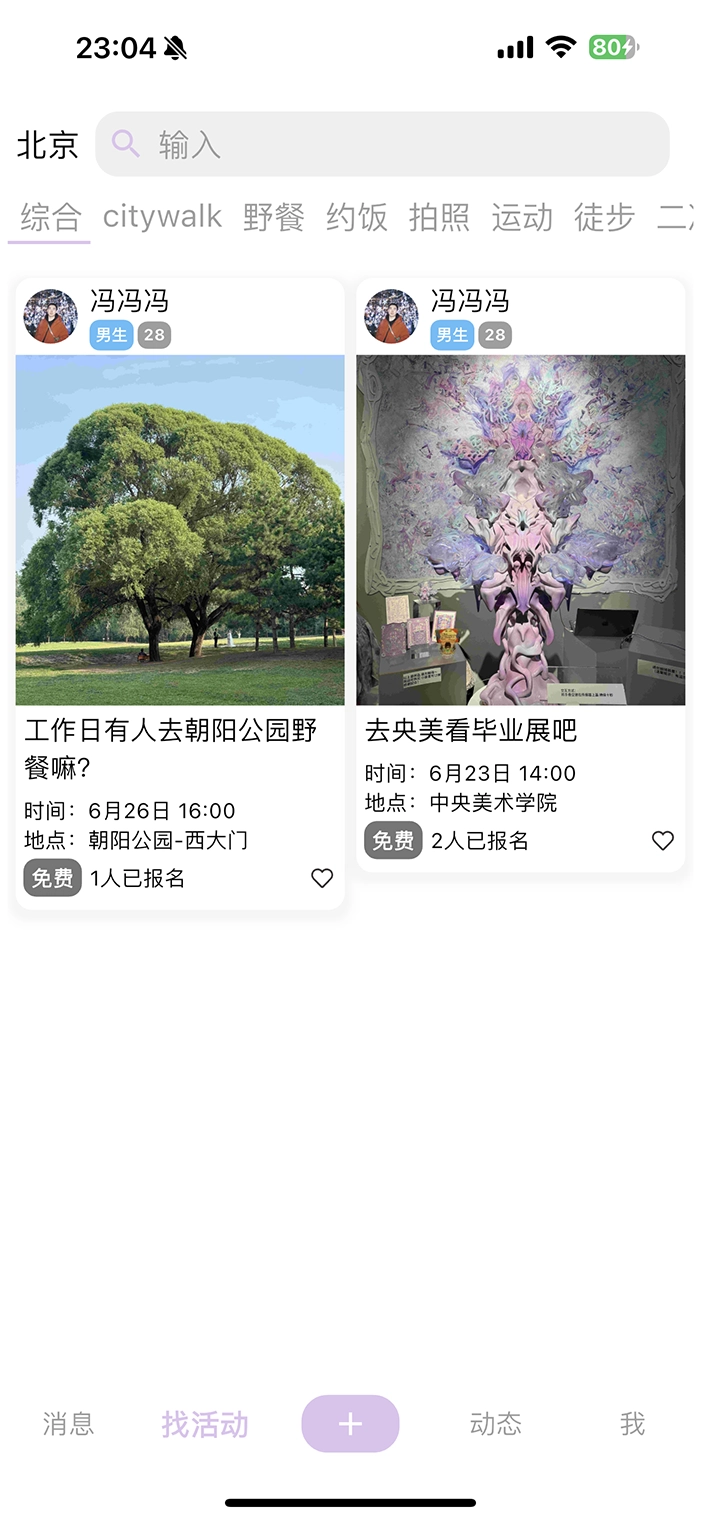Change the city from 北京
The image size is (701, 1520).
tap(47, 145)
